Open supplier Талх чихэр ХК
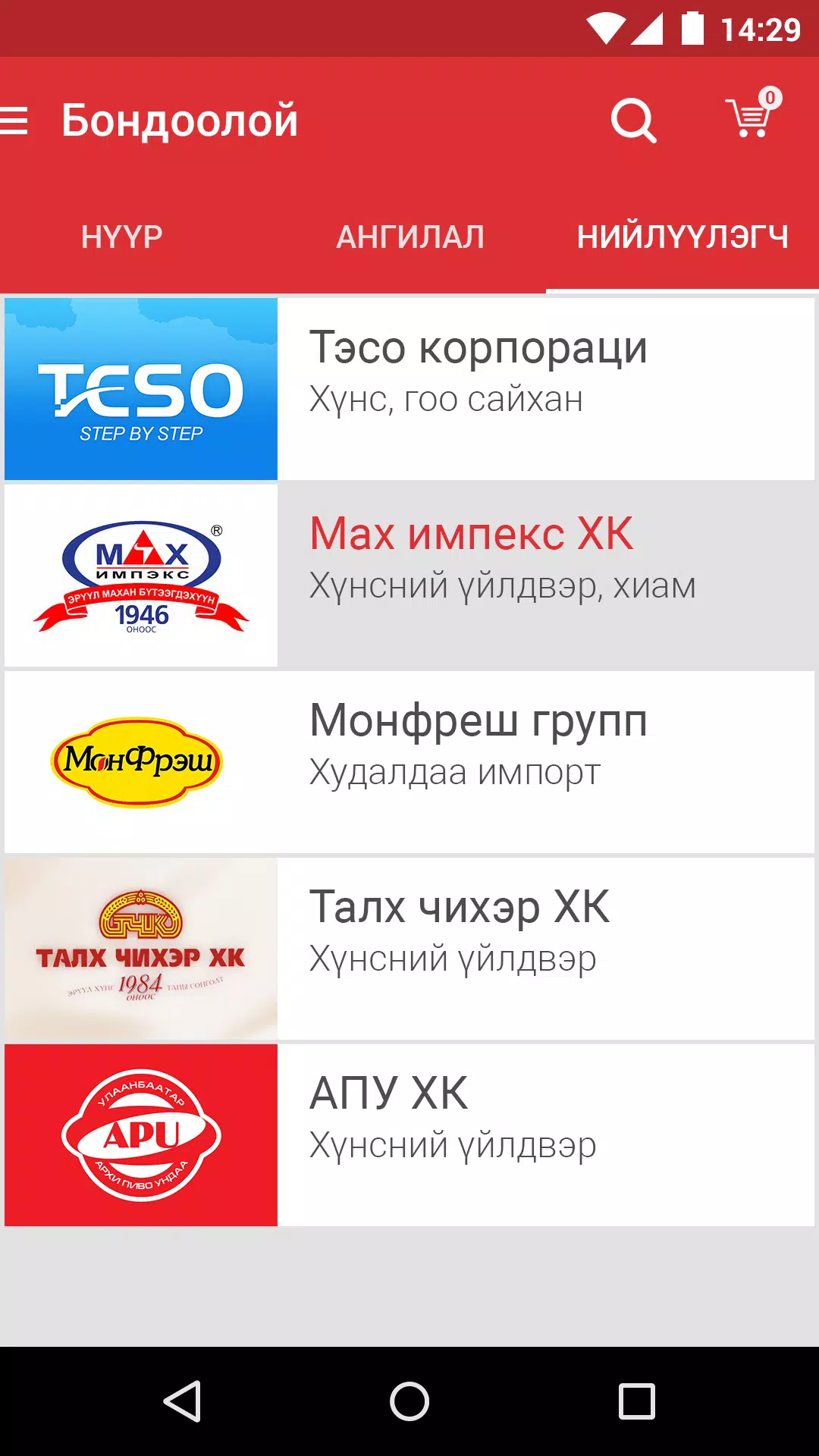 (409, 949)
